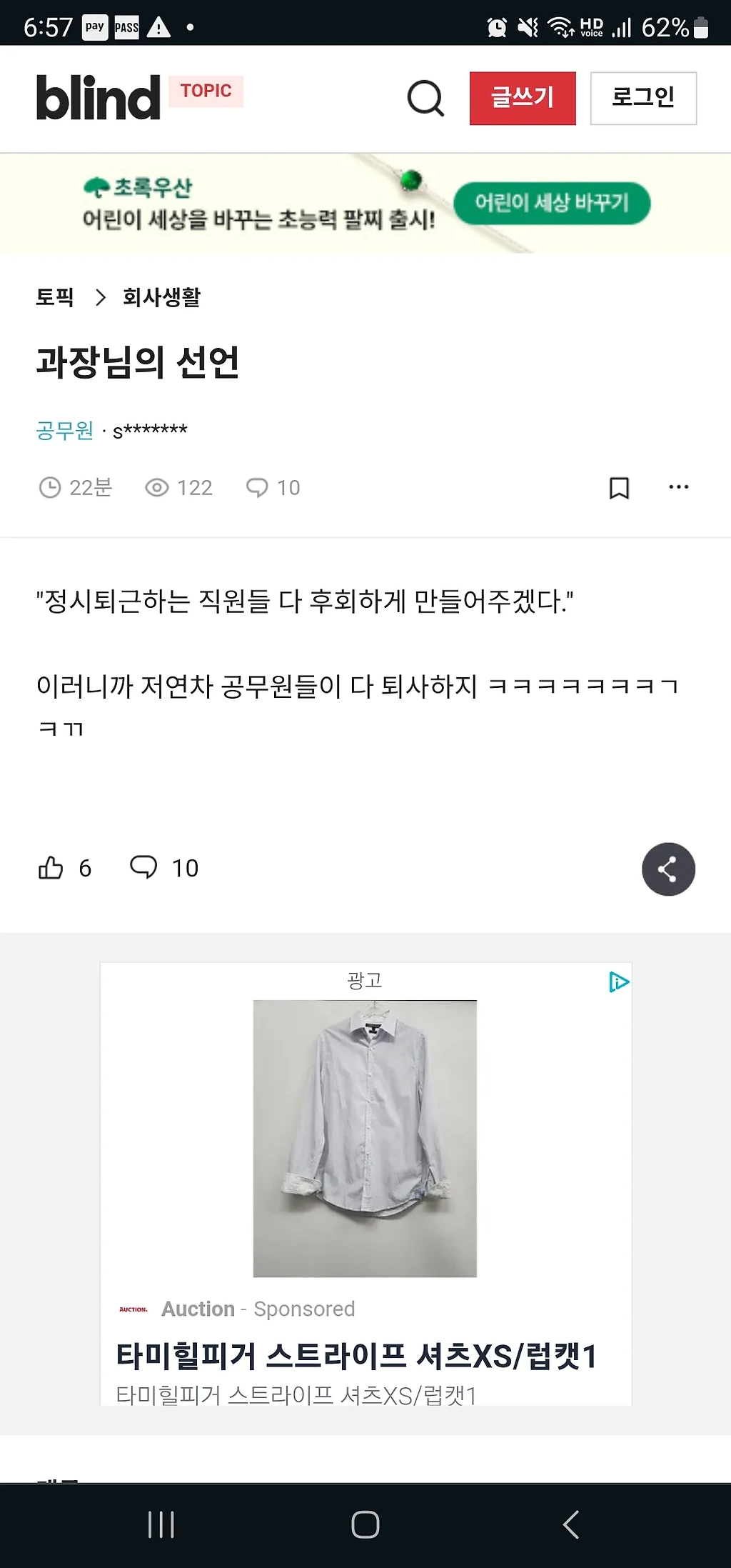The image size is (731, 1568).
Task: Tap the 로그인 login button
Action: [x=643, y=99]
